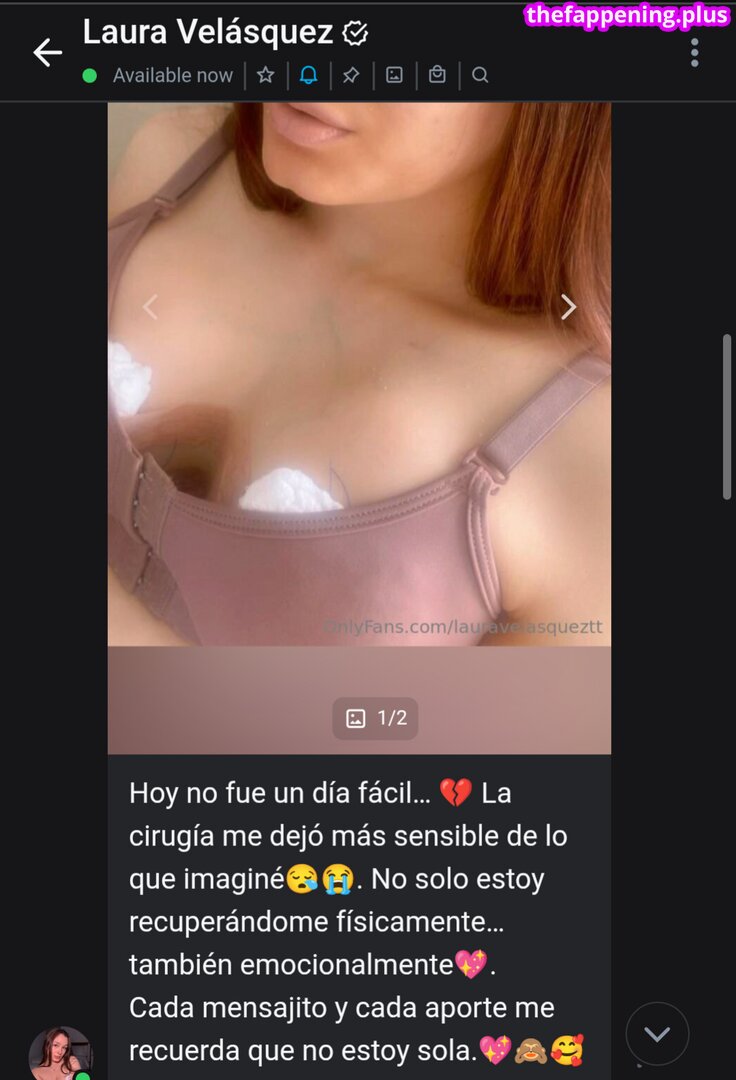Open the three-dot overflow menu
Viewport: 736px width, 1080px height.
click(694, 53)
